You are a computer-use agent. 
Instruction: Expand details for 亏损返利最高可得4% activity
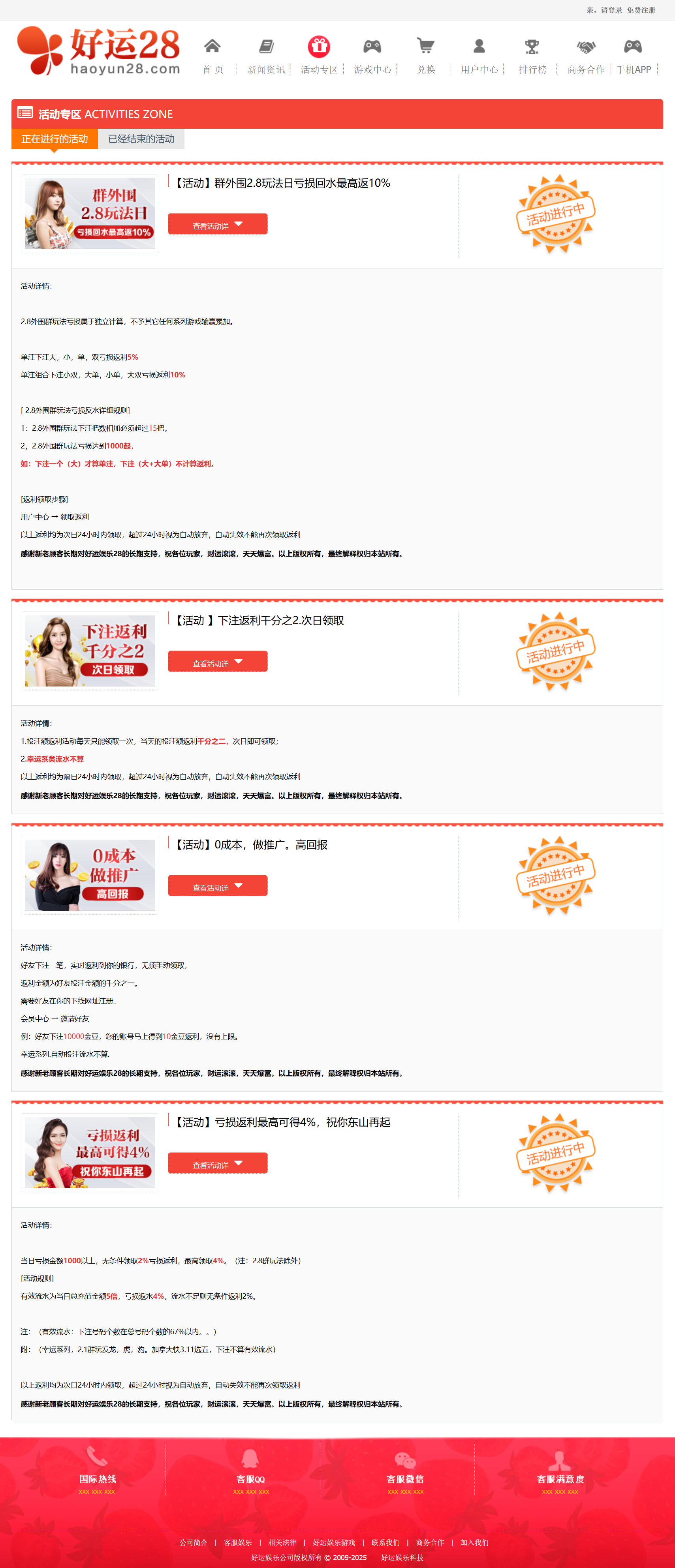tap(218, 1163)
